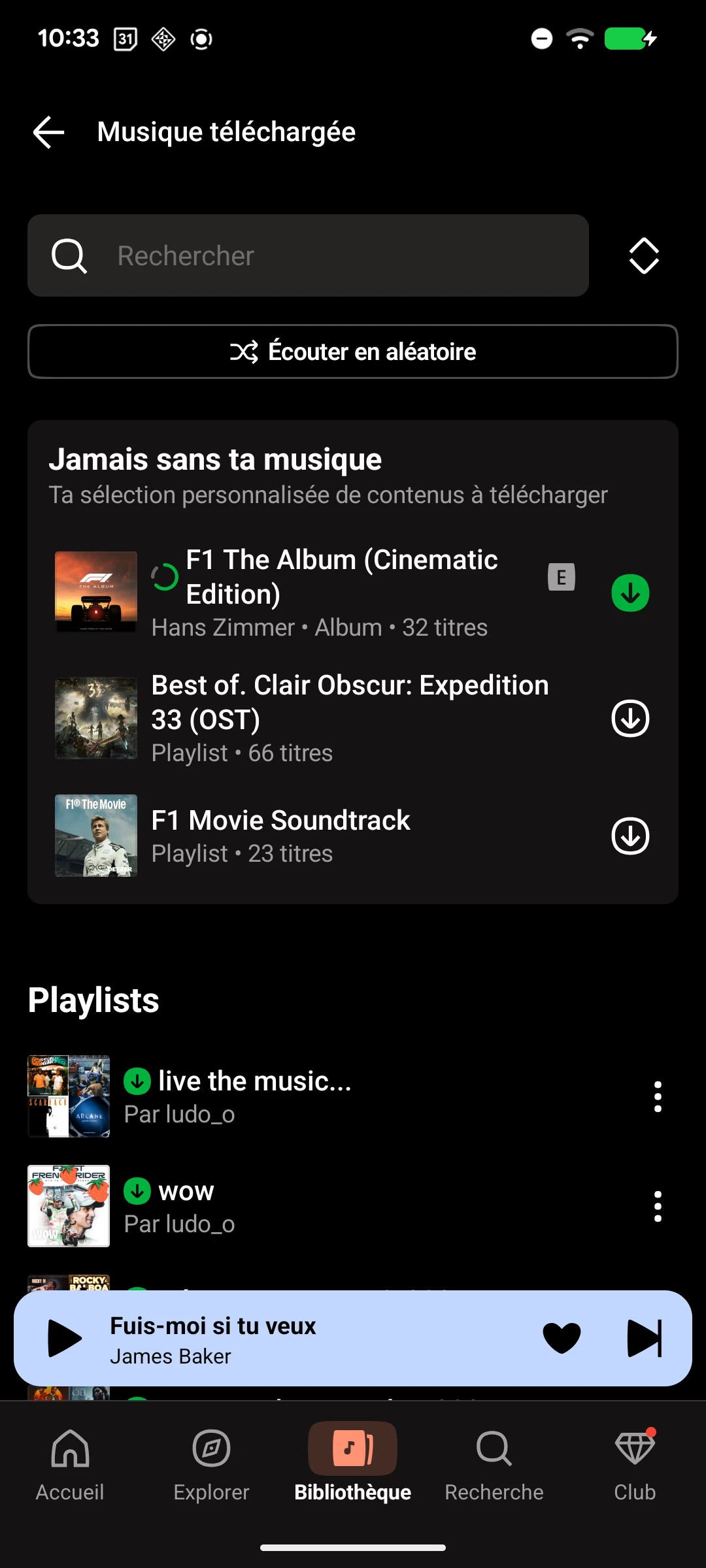Download Best of. Clair Obscur playlist
Screen dimensions: 706x1568
pos(630,718)
